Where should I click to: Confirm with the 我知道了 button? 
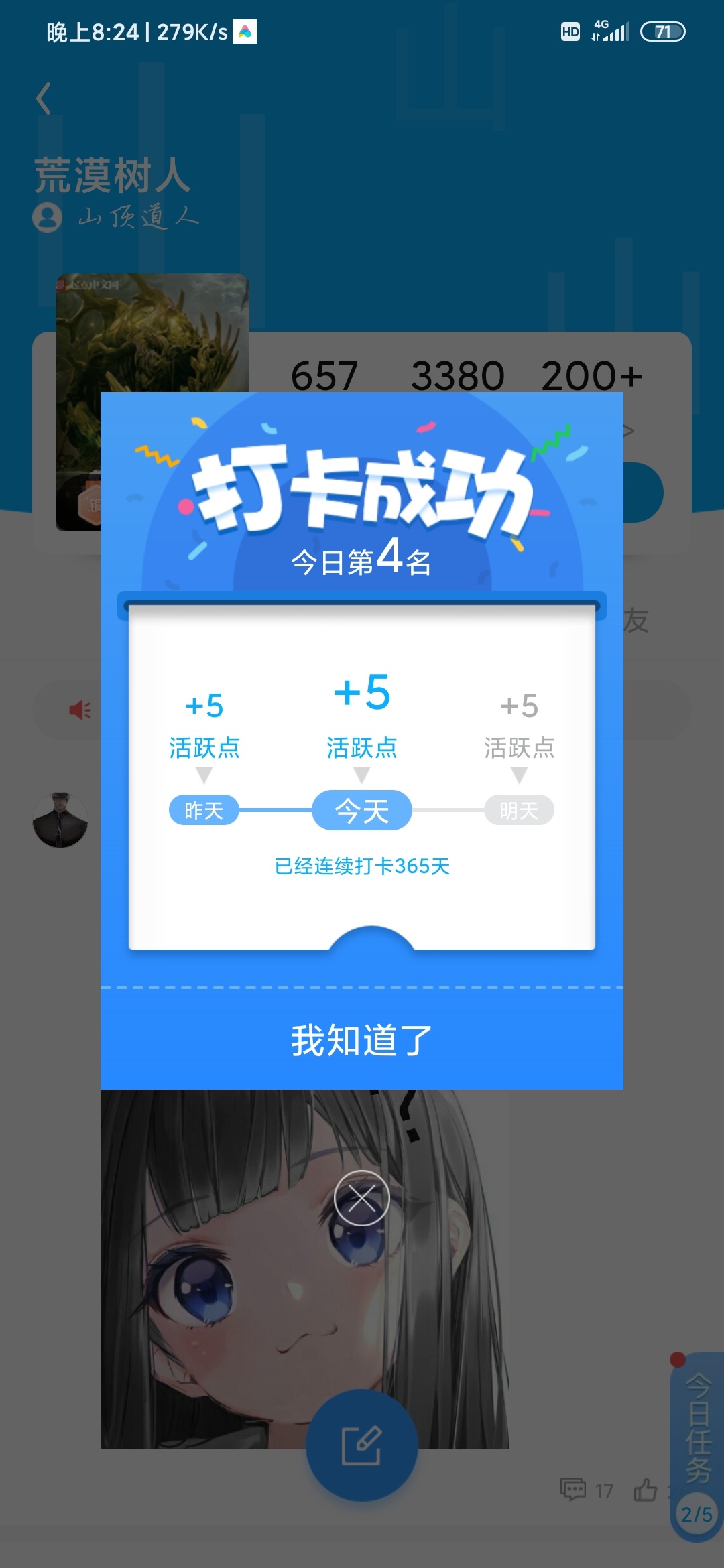(362, 1039)
